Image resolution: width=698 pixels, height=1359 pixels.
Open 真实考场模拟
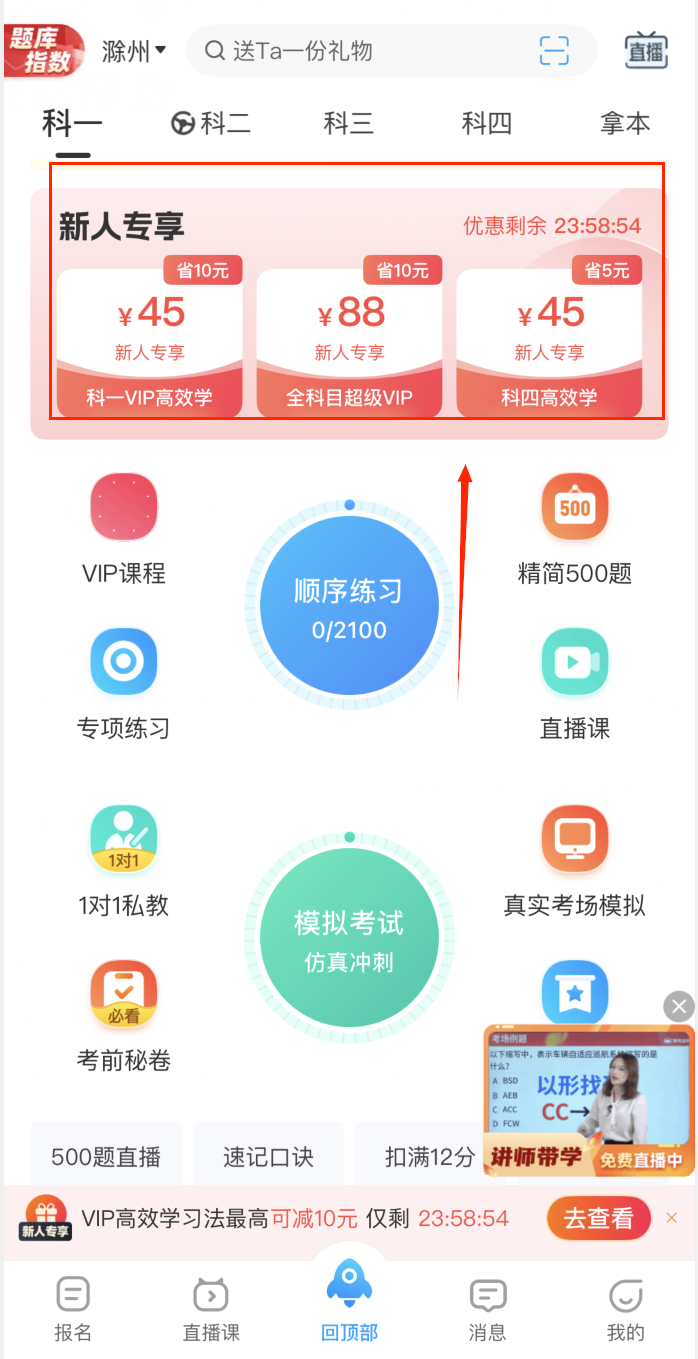pyautogui.click(x=575, y=861)
